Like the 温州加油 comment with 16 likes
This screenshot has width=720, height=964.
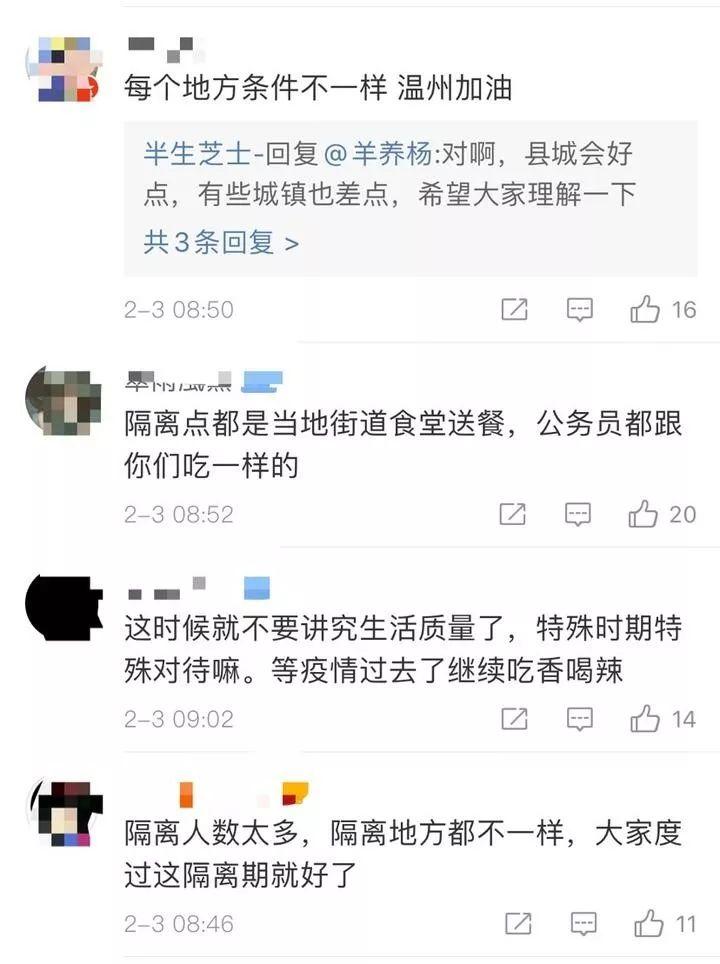[x=646, y=310]
